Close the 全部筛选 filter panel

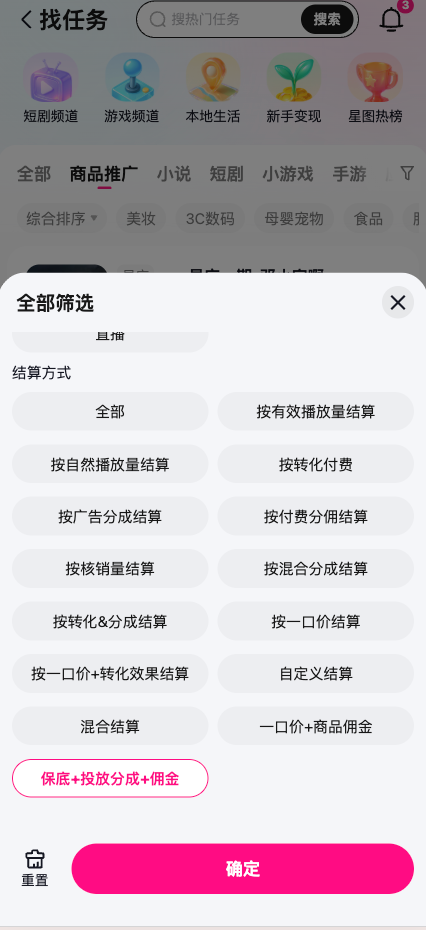pos(398,302)
